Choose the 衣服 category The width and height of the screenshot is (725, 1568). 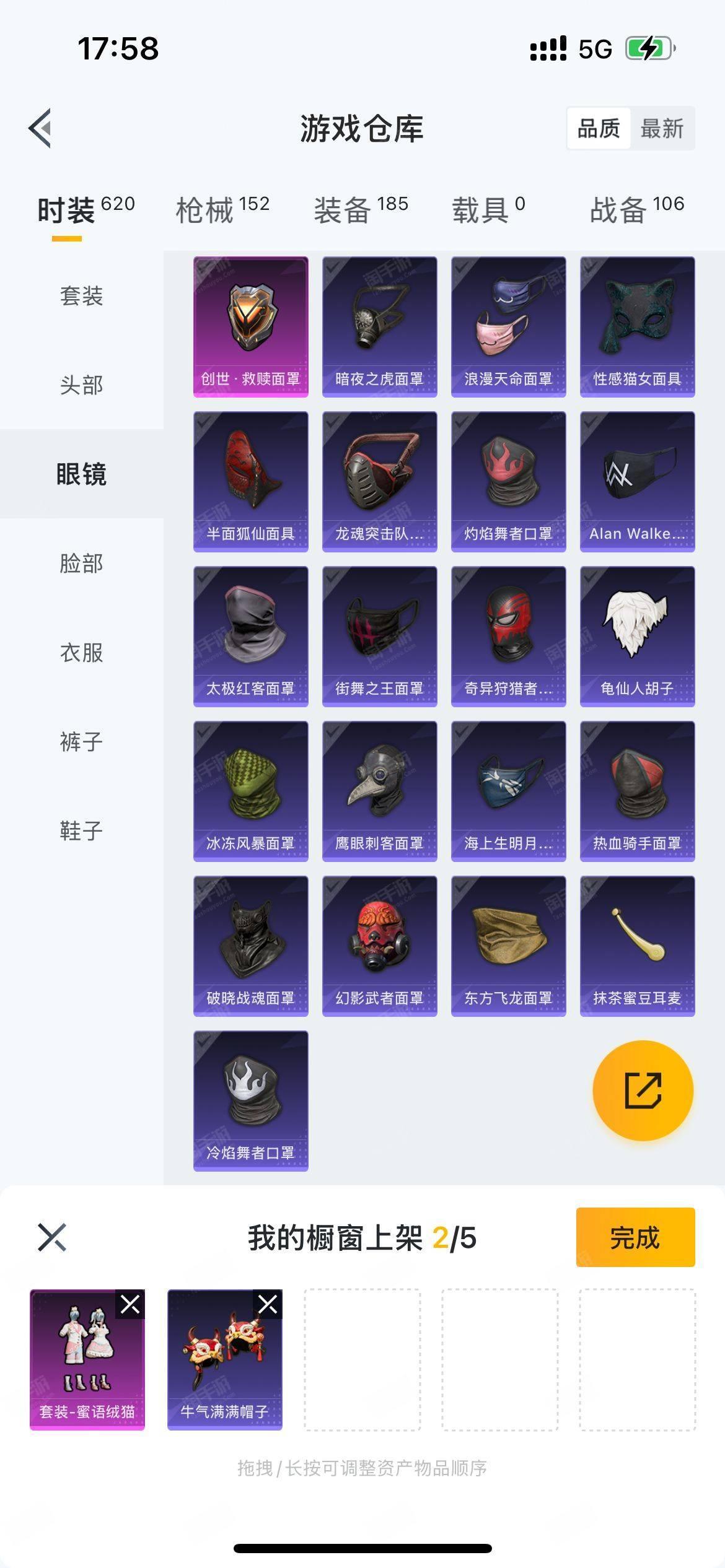[81, 652]
